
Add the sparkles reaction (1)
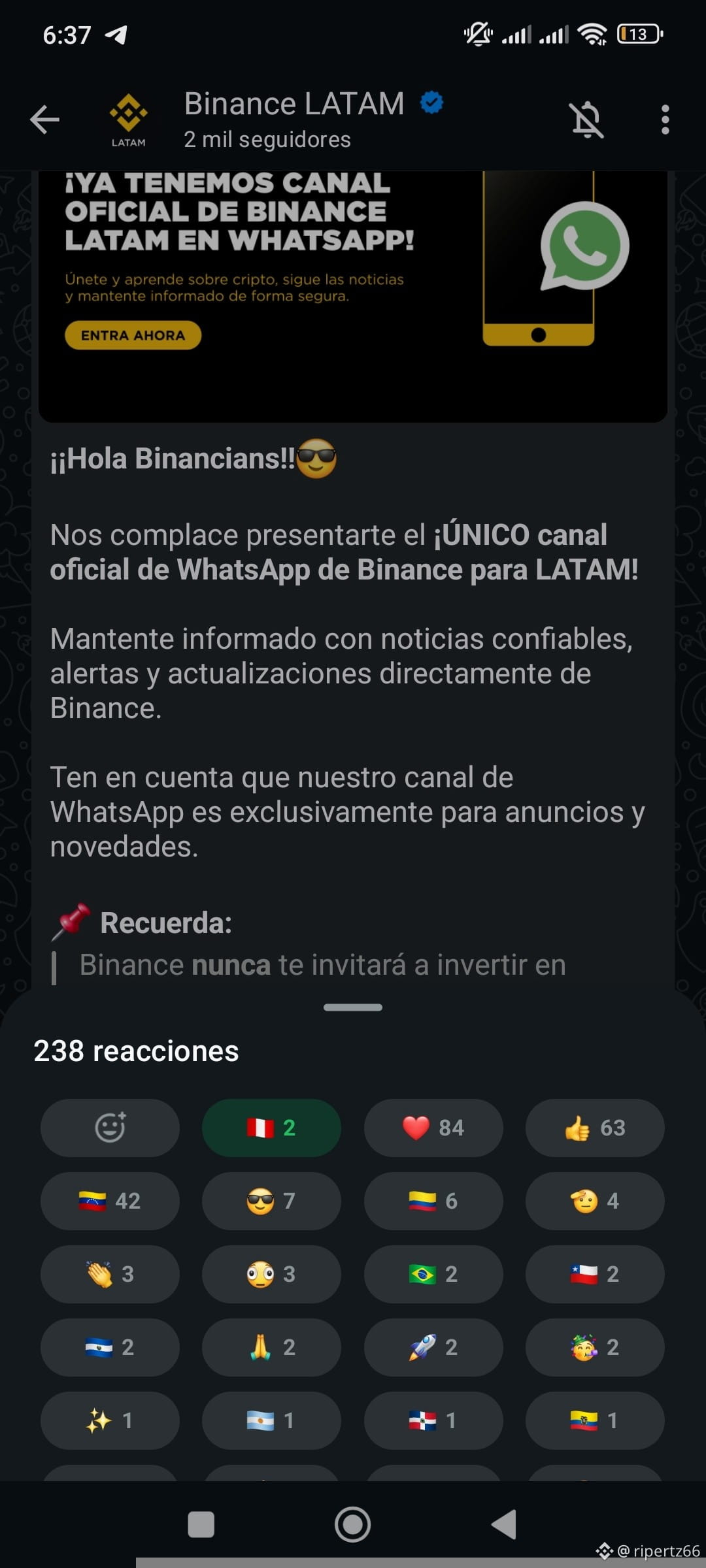coord(110,1420)
